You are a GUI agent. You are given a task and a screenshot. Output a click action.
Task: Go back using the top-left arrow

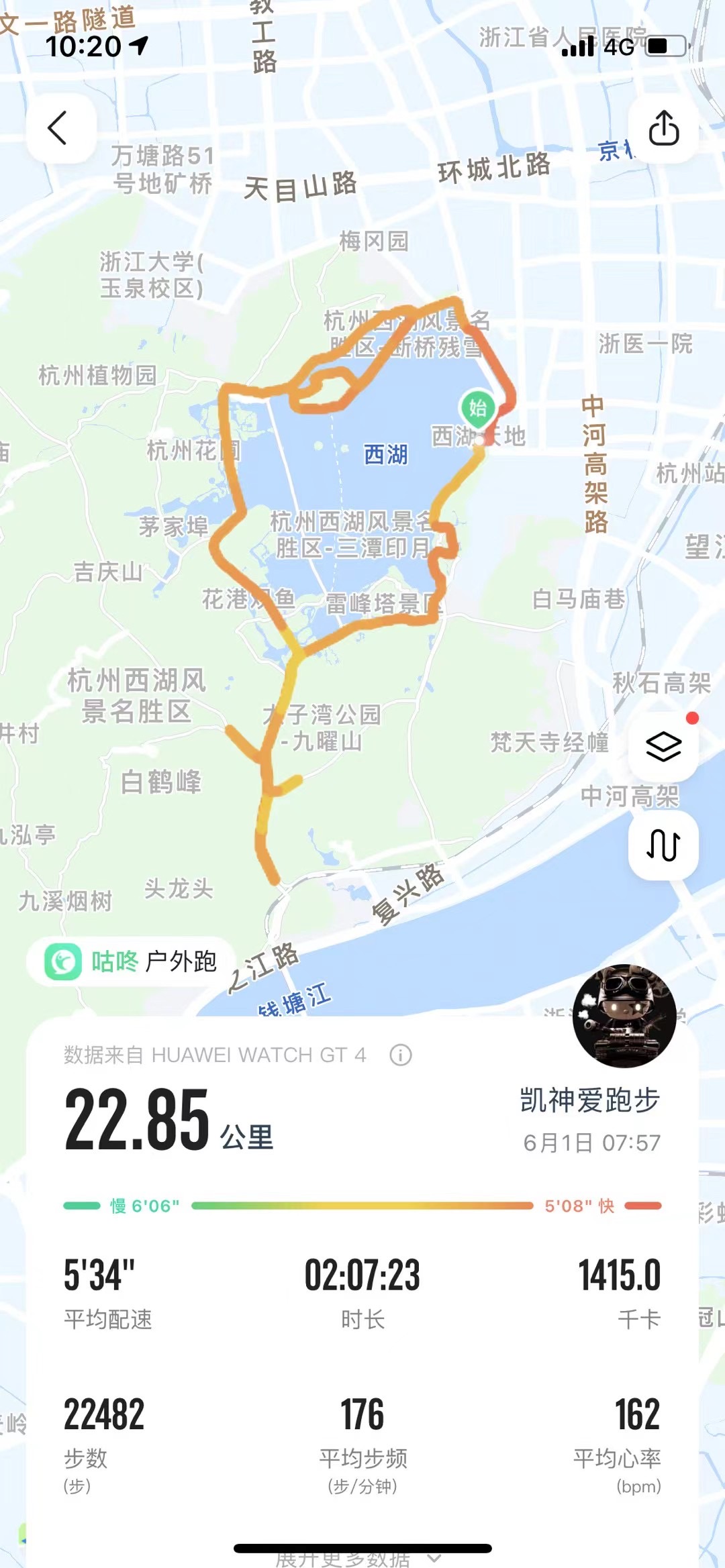(59, 127)
